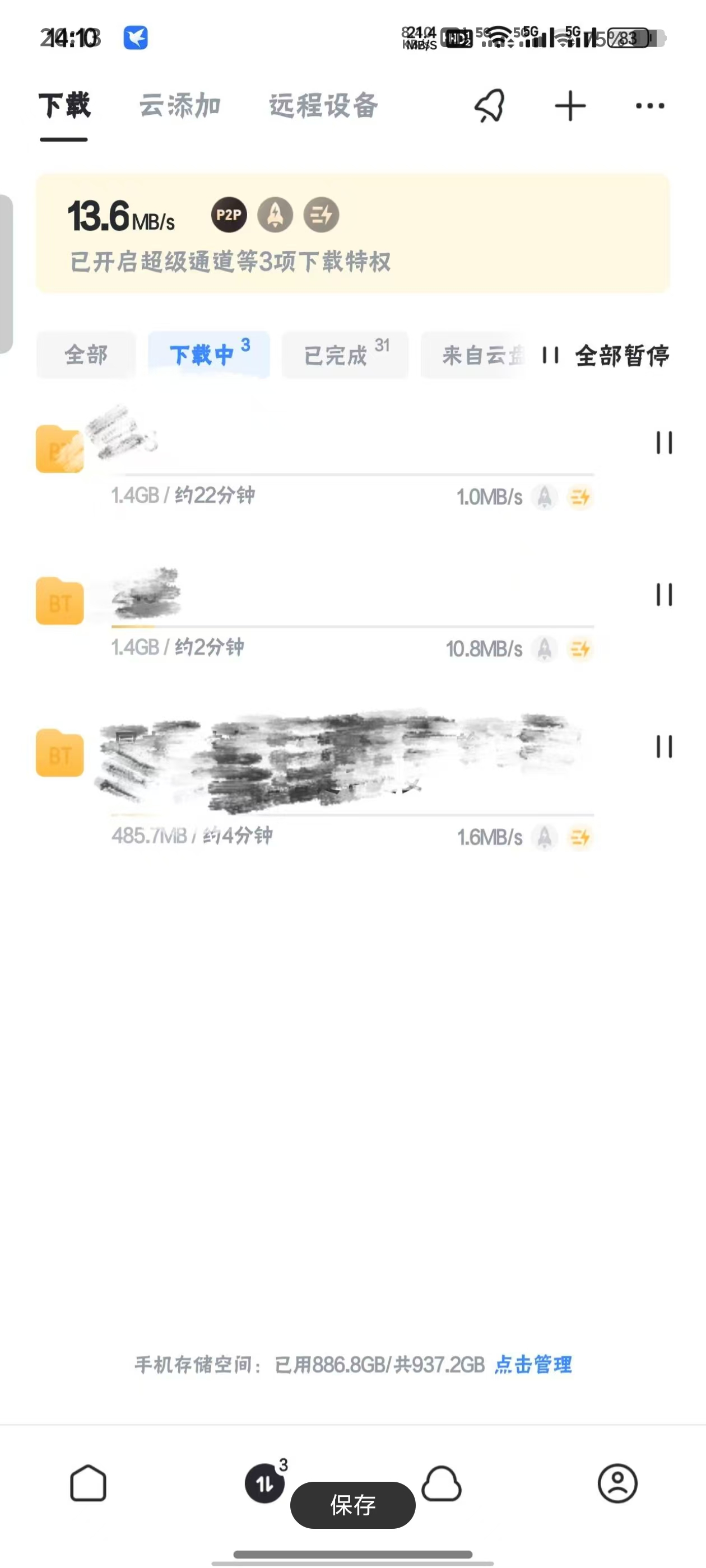Screen dimensions: 706x1568
Task: Switch to the 云添加 tab
Action: [180, 106]
